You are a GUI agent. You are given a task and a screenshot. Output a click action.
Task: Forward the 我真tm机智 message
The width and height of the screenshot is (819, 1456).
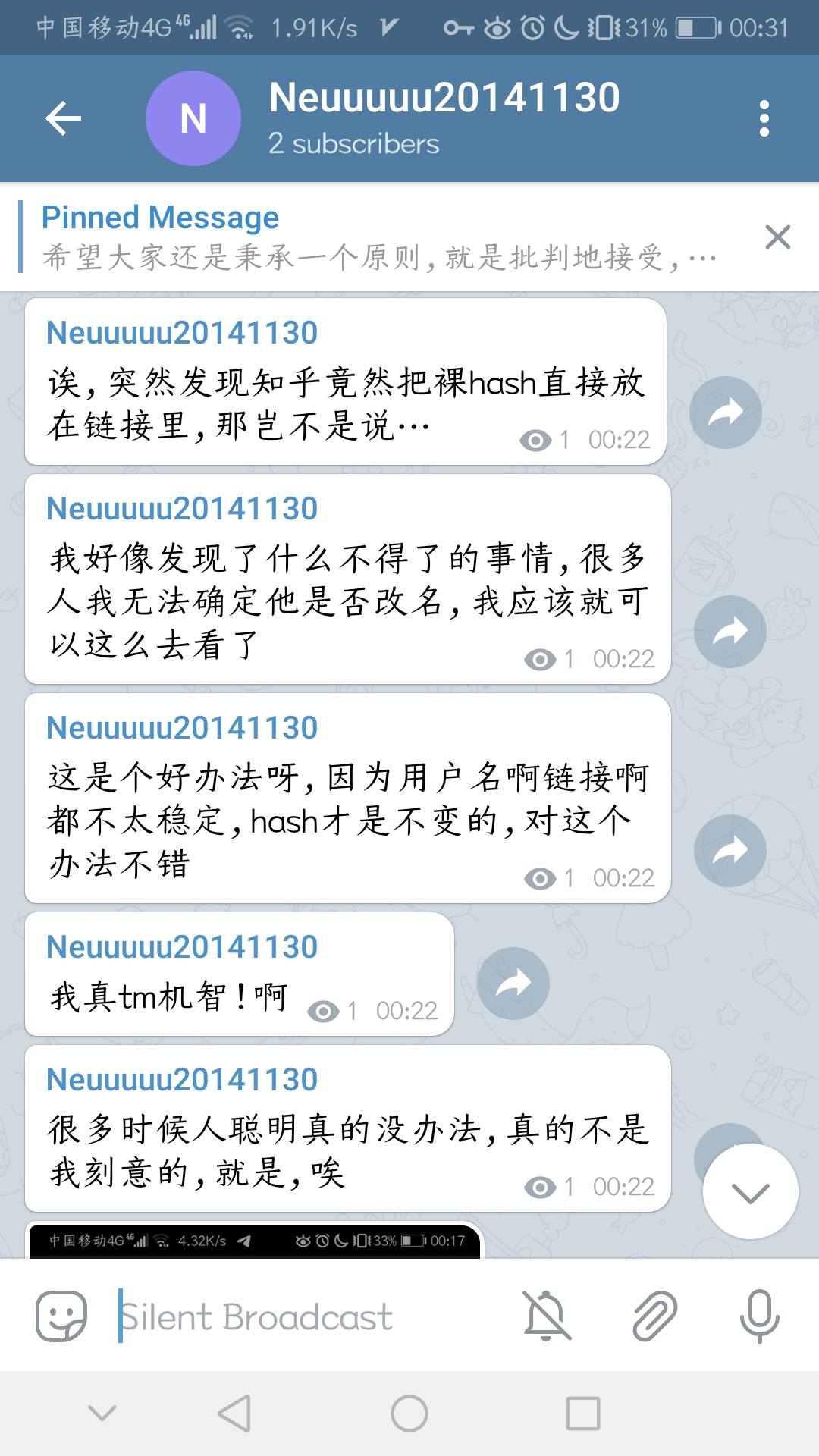tap(513, 984)
